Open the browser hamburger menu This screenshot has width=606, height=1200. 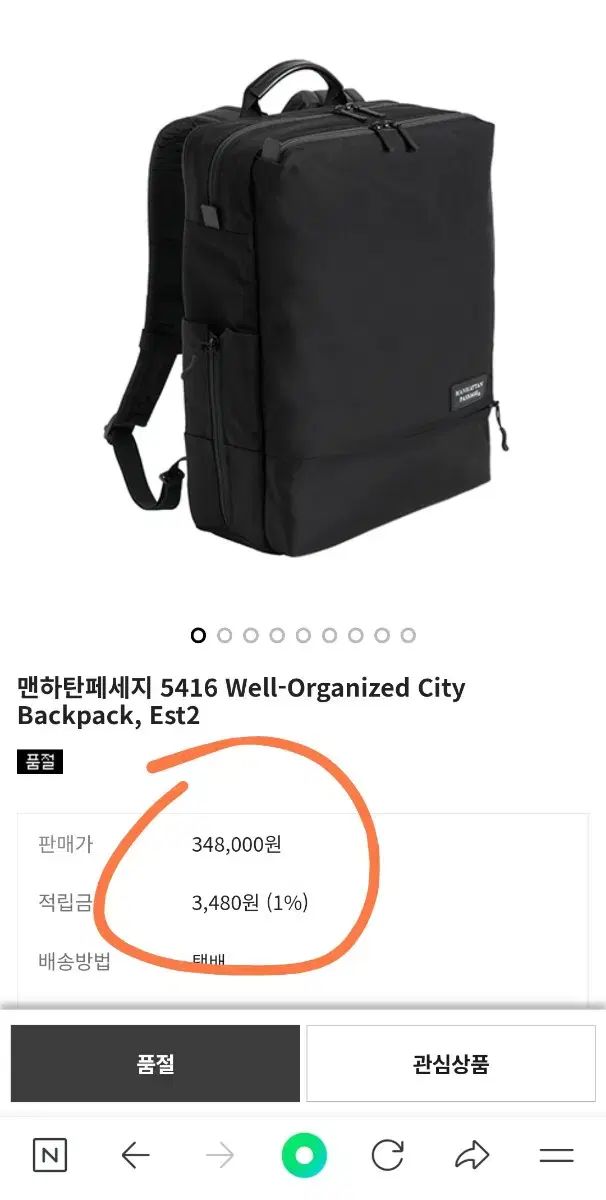(x=556, y=1156)
